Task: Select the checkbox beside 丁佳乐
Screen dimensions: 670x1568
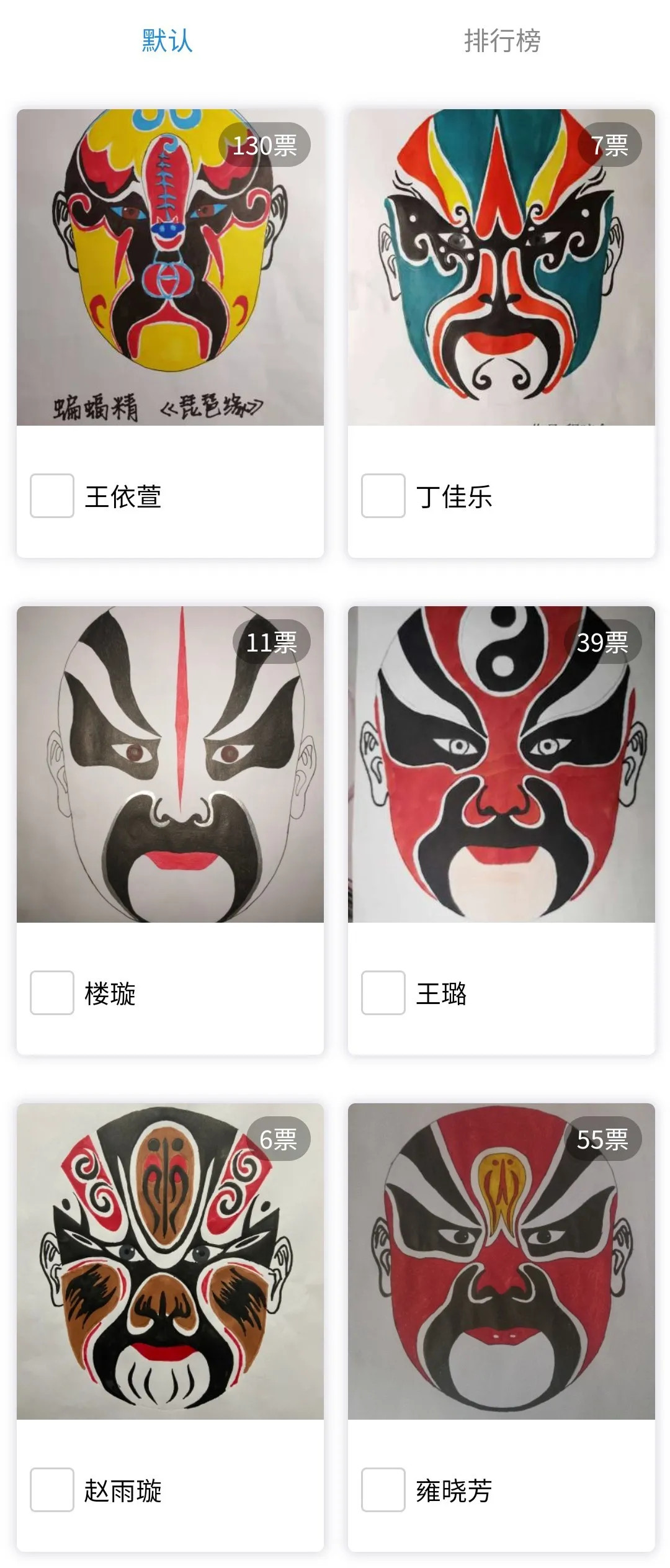Action: [x=383, y=496]
